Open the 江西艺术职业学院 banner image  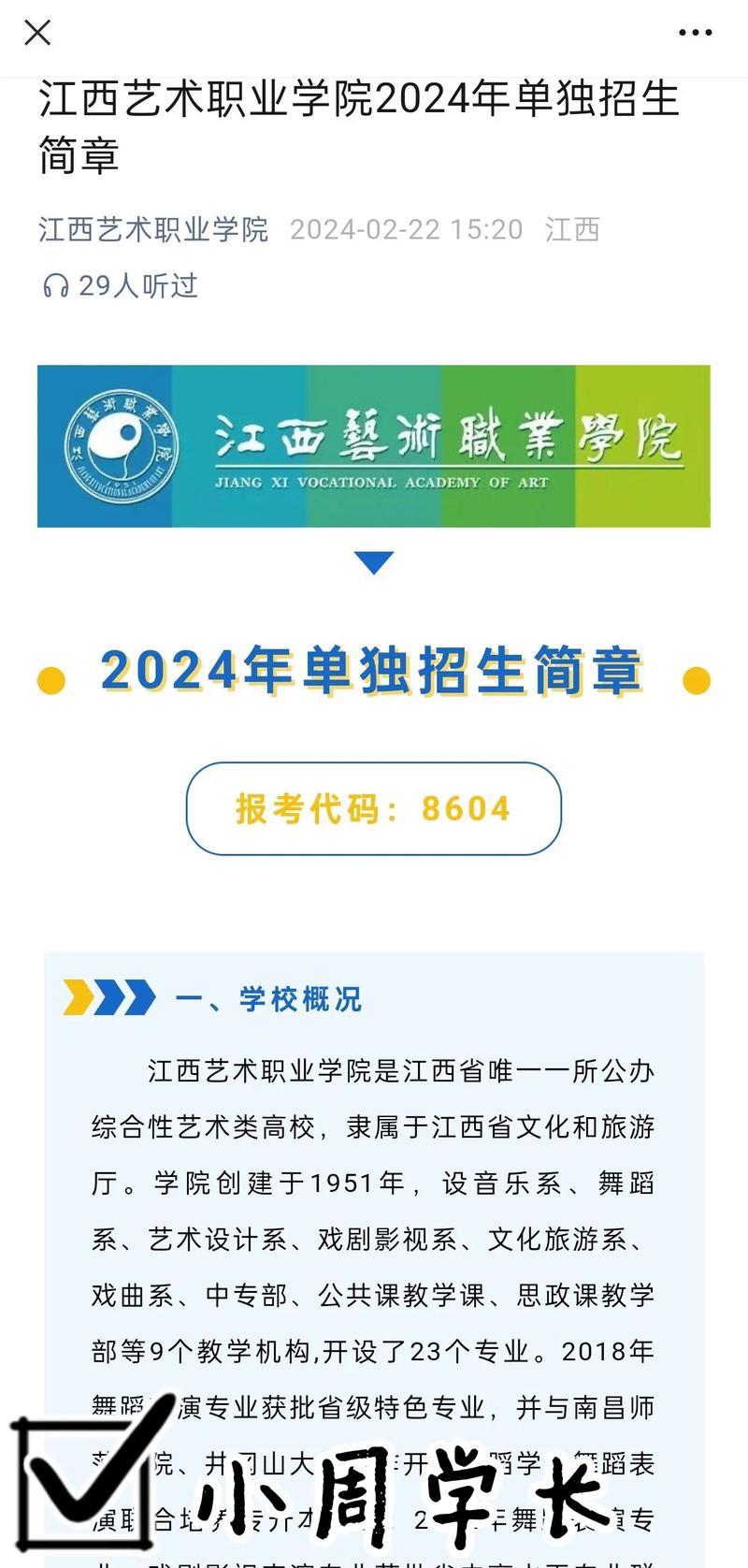(x=374, y=446)
